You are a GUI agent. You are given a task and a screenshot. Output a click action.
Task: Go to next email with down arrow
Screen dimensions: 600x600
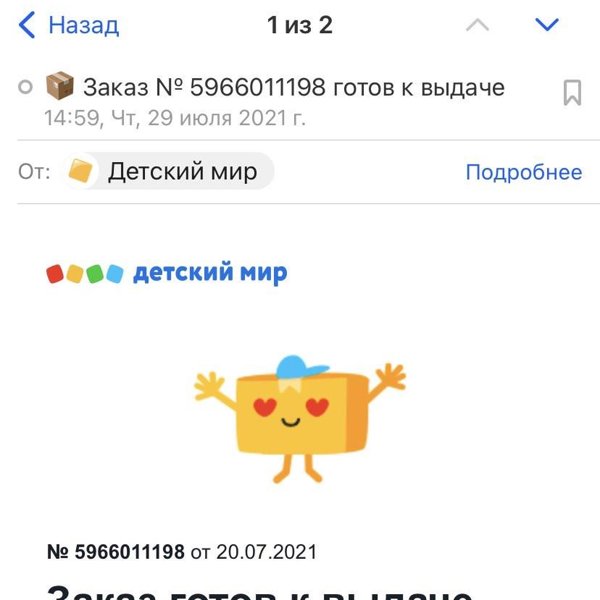coord(547,26)
